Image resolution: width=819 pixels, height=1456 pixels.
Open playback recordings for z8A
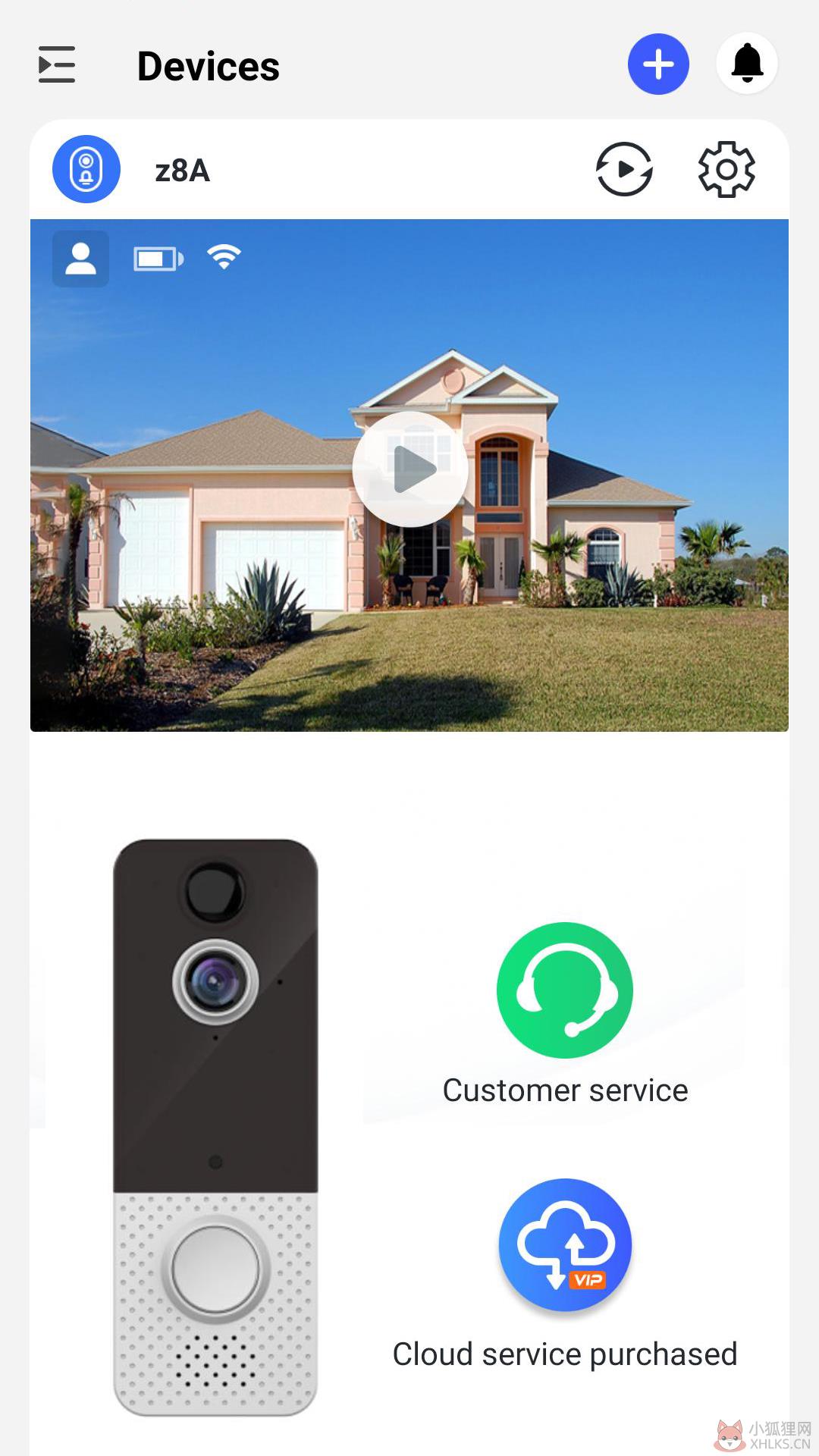(x=624, y=169)
